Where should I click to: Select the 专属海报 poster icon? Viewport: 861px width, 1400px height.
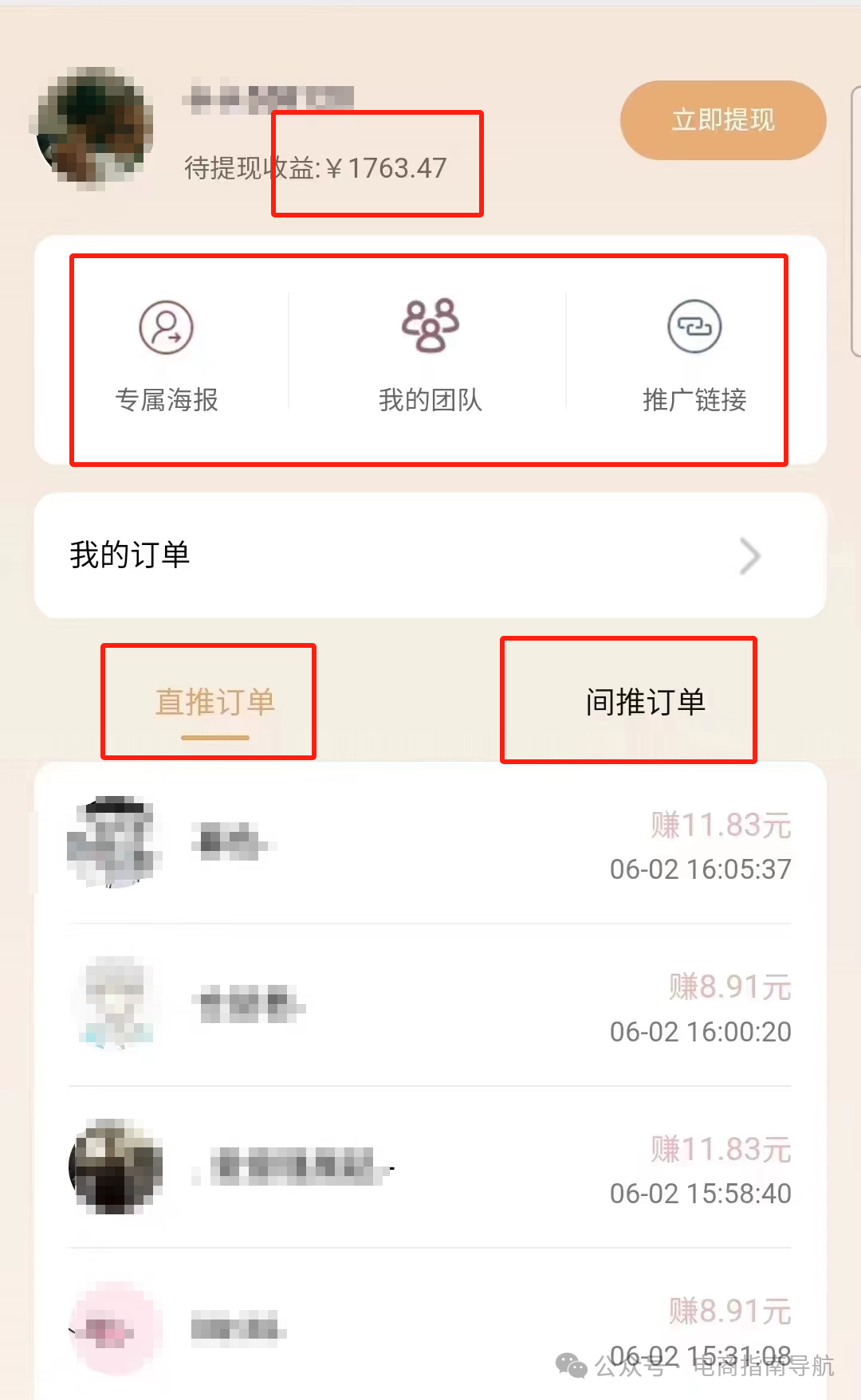coord(167,327)
